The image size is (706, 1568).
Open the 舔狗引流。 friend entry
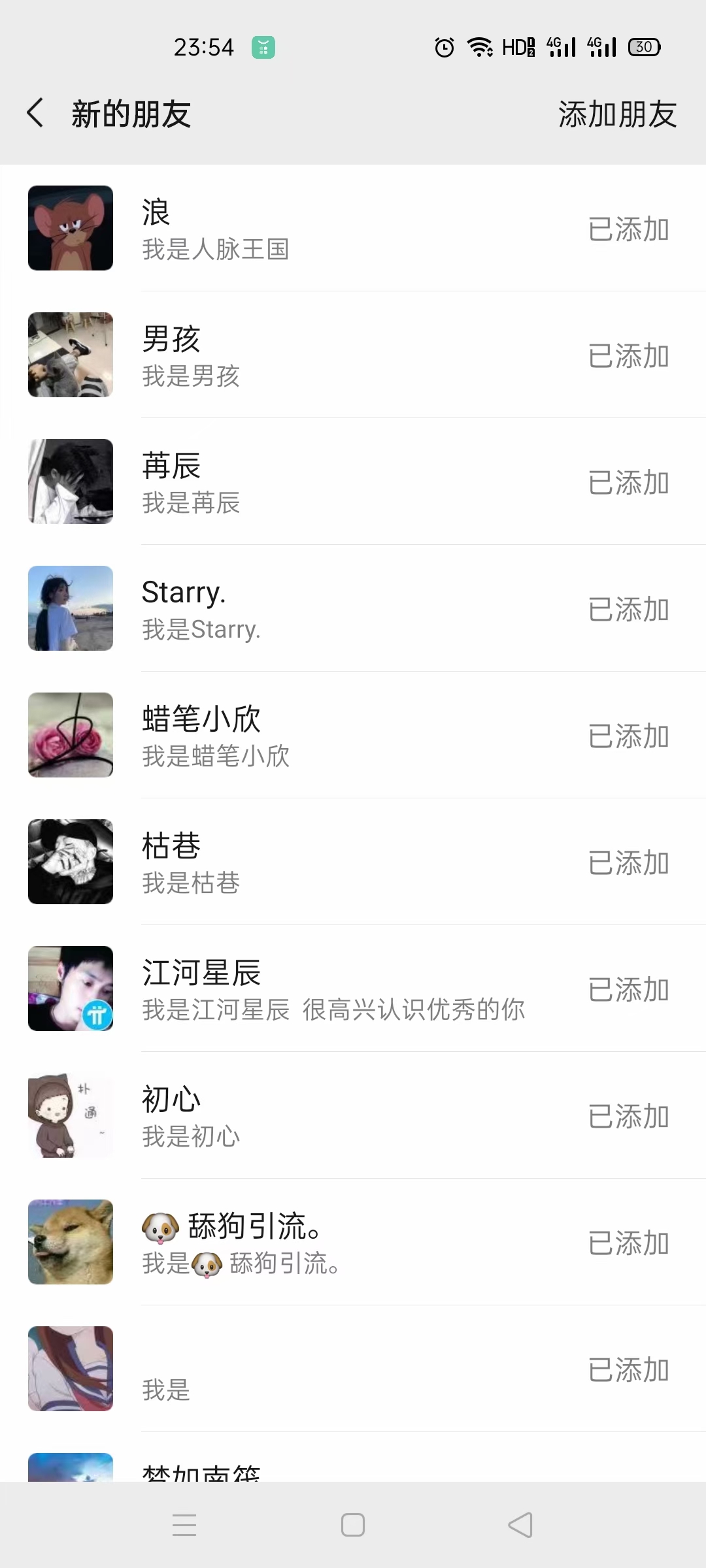coord(353,1242)
